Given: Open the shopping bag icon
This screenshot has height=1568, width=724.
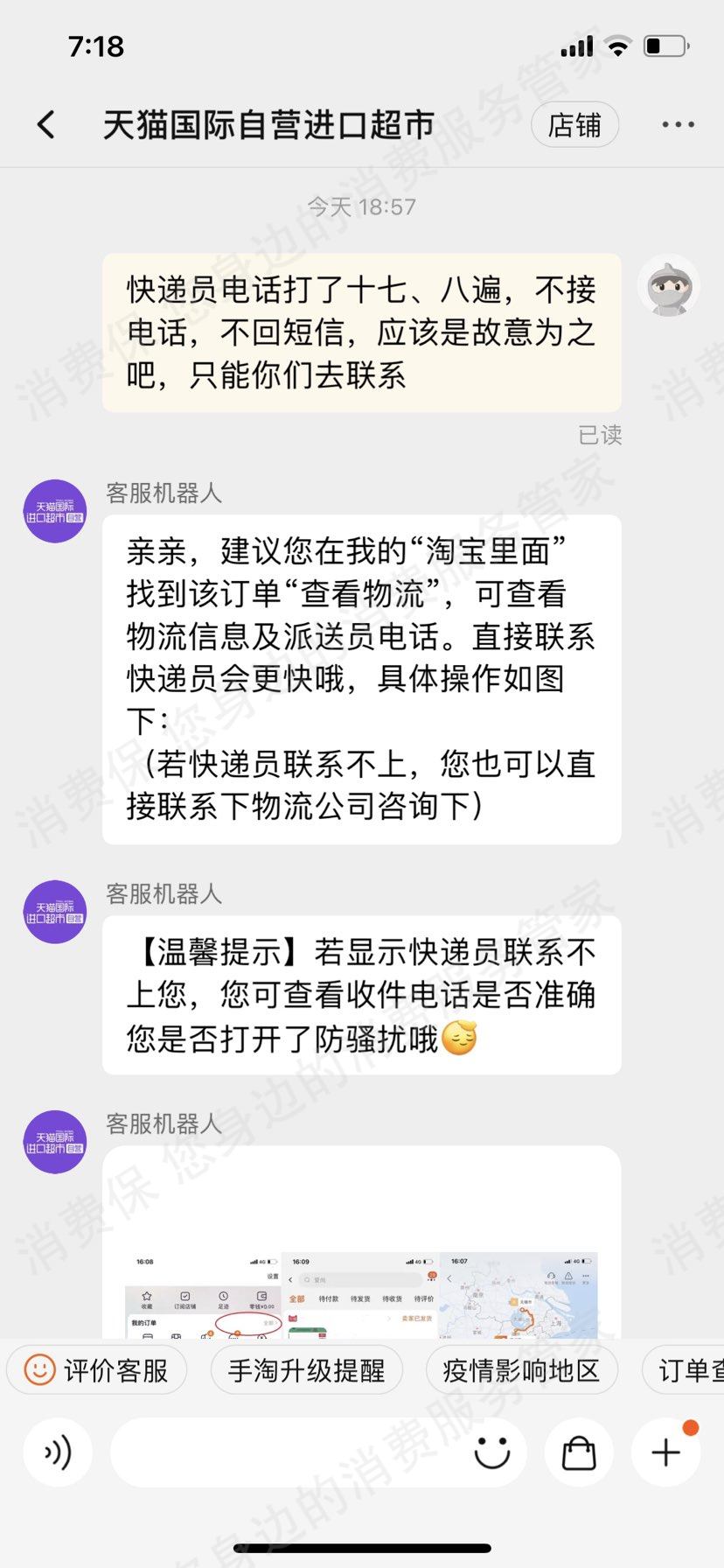Looking at the screenshot, I should point(578,1452).
